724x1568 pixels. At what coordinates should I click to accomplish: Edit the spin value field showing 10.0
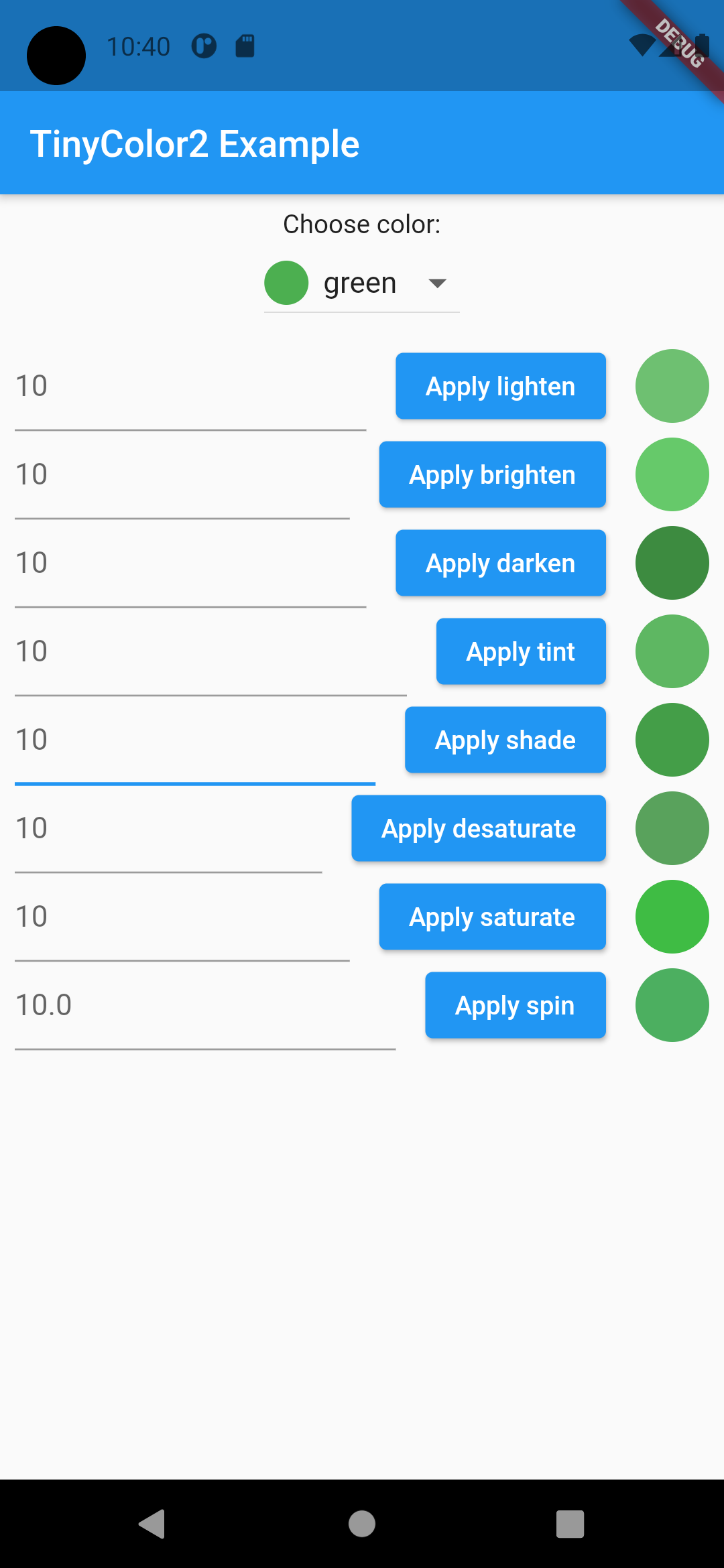click(204, 1006)
